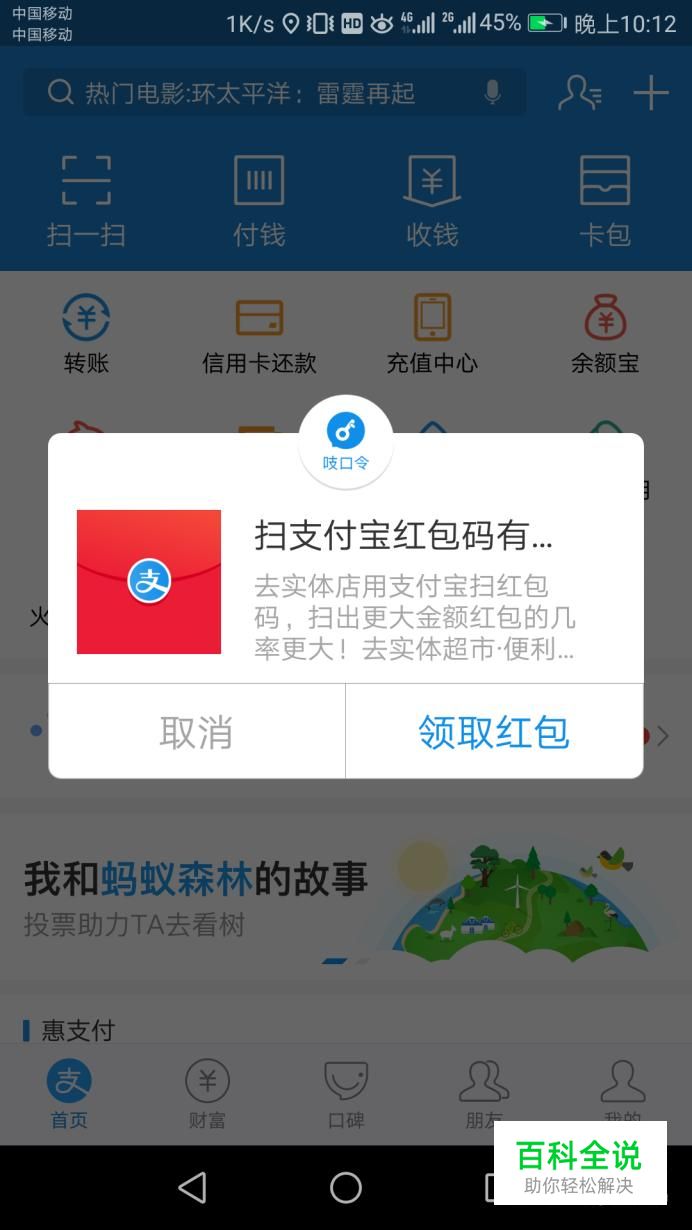This screenshot has width=692, height=1230.
Task: Open 转账 transfer
Action: click(x=86, y=335)
